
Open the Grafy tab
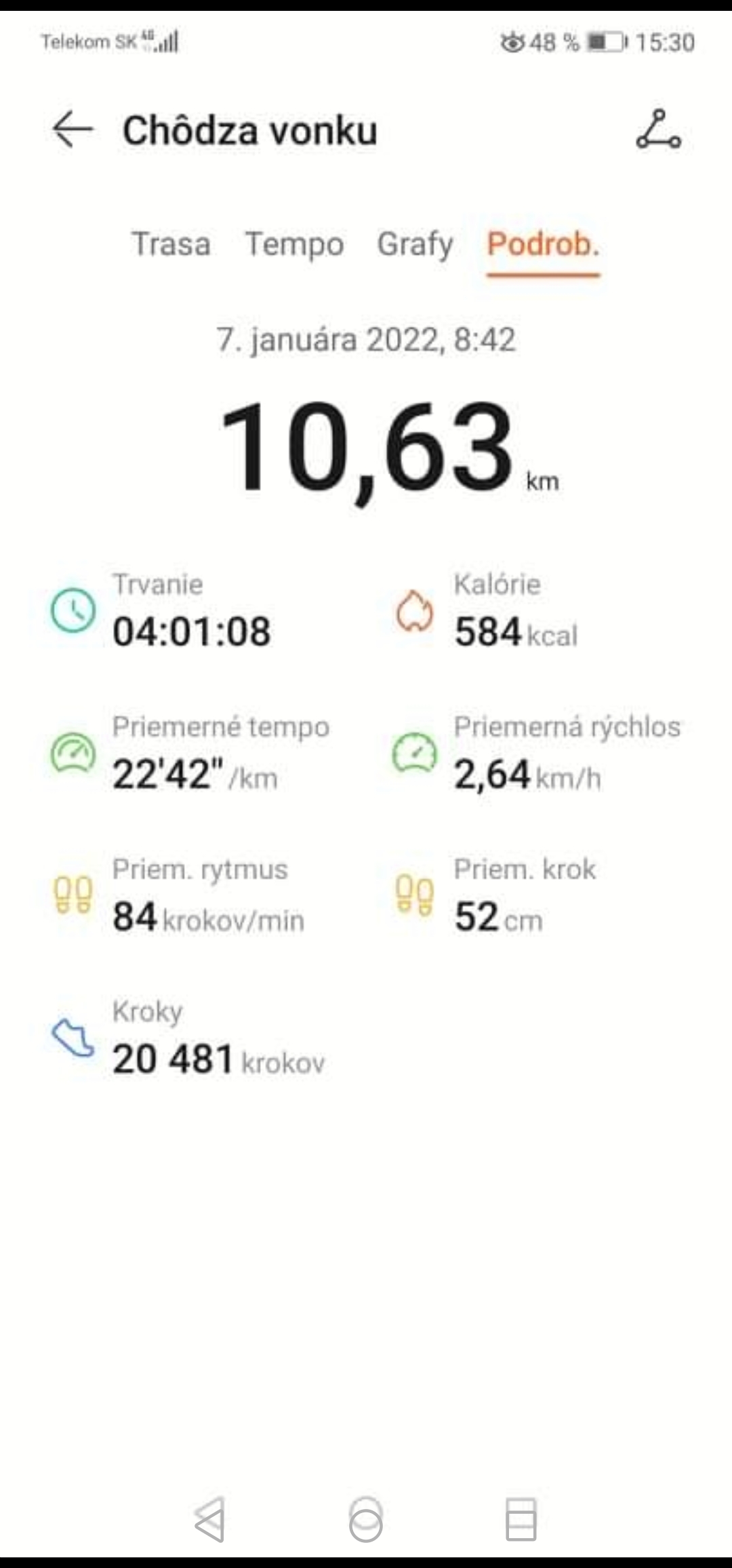click(x=415, y=244)
